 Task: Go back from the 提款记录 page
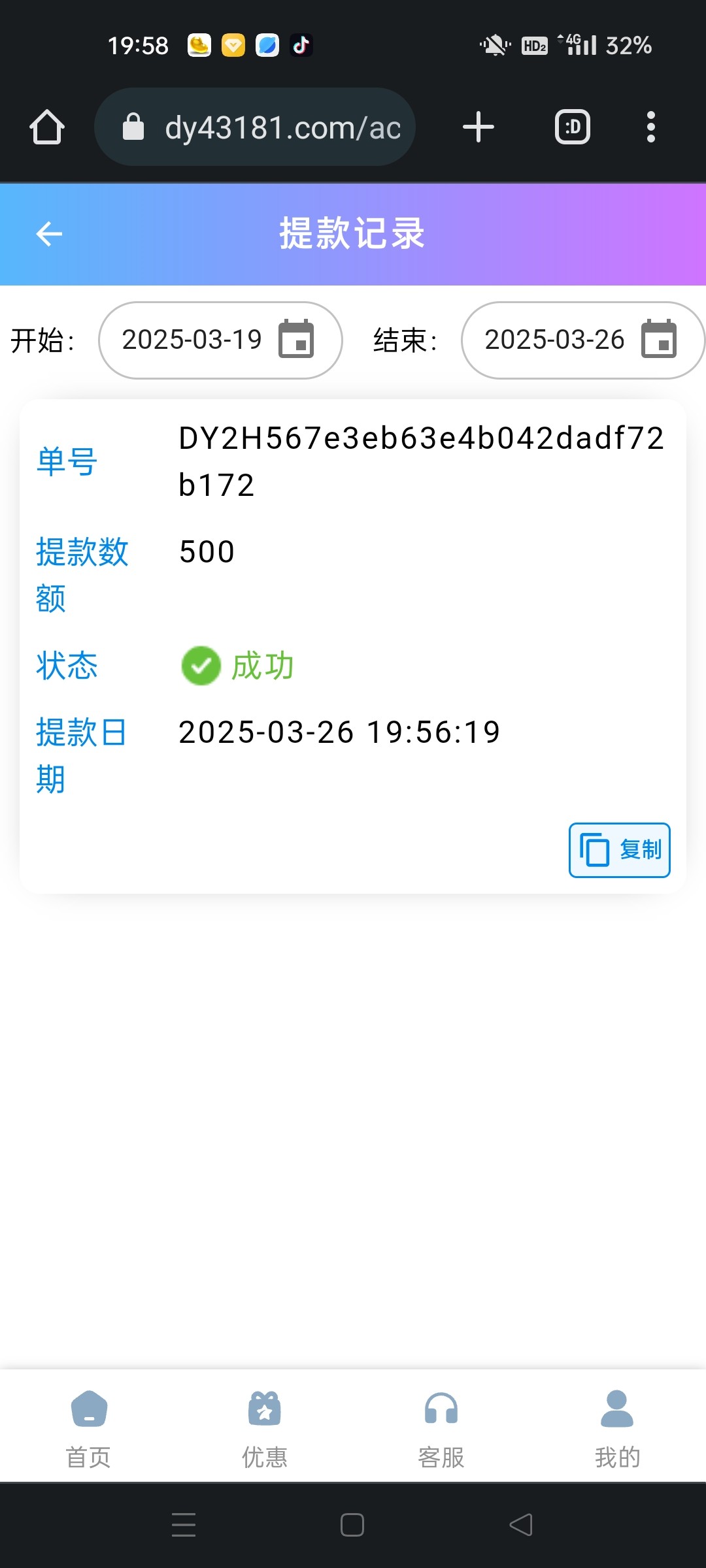(x=49, y=234)
